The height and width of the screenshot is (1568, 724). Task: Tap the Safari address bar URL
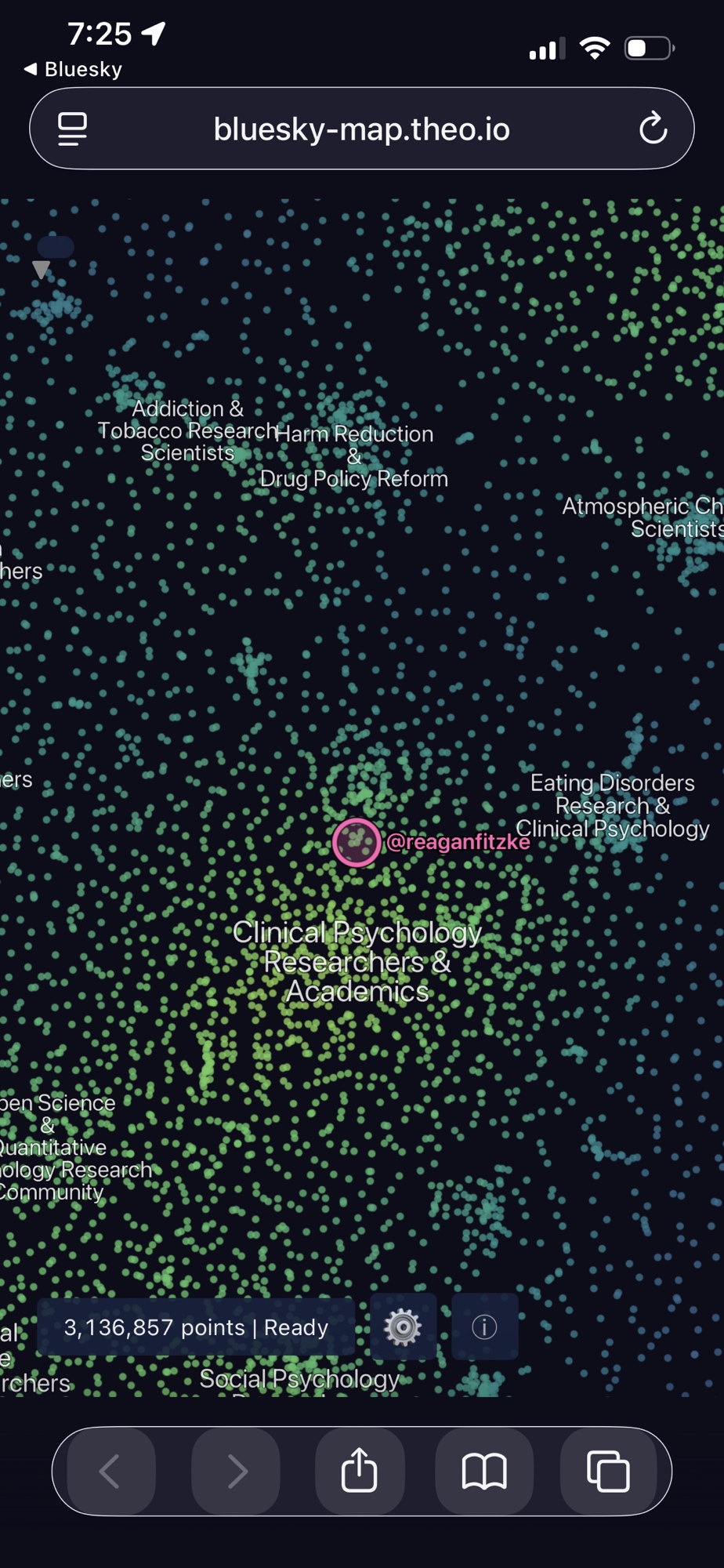click(361, 129)
